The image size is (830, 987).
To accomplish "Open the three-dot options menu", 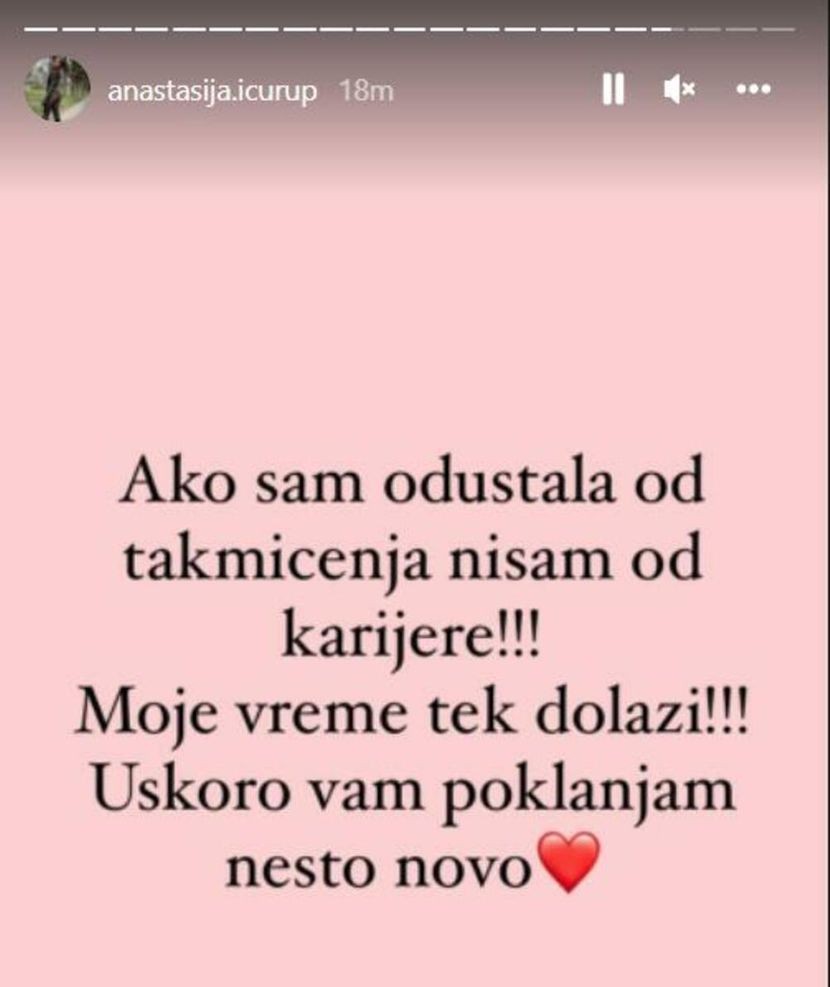I will click(754, 90).
